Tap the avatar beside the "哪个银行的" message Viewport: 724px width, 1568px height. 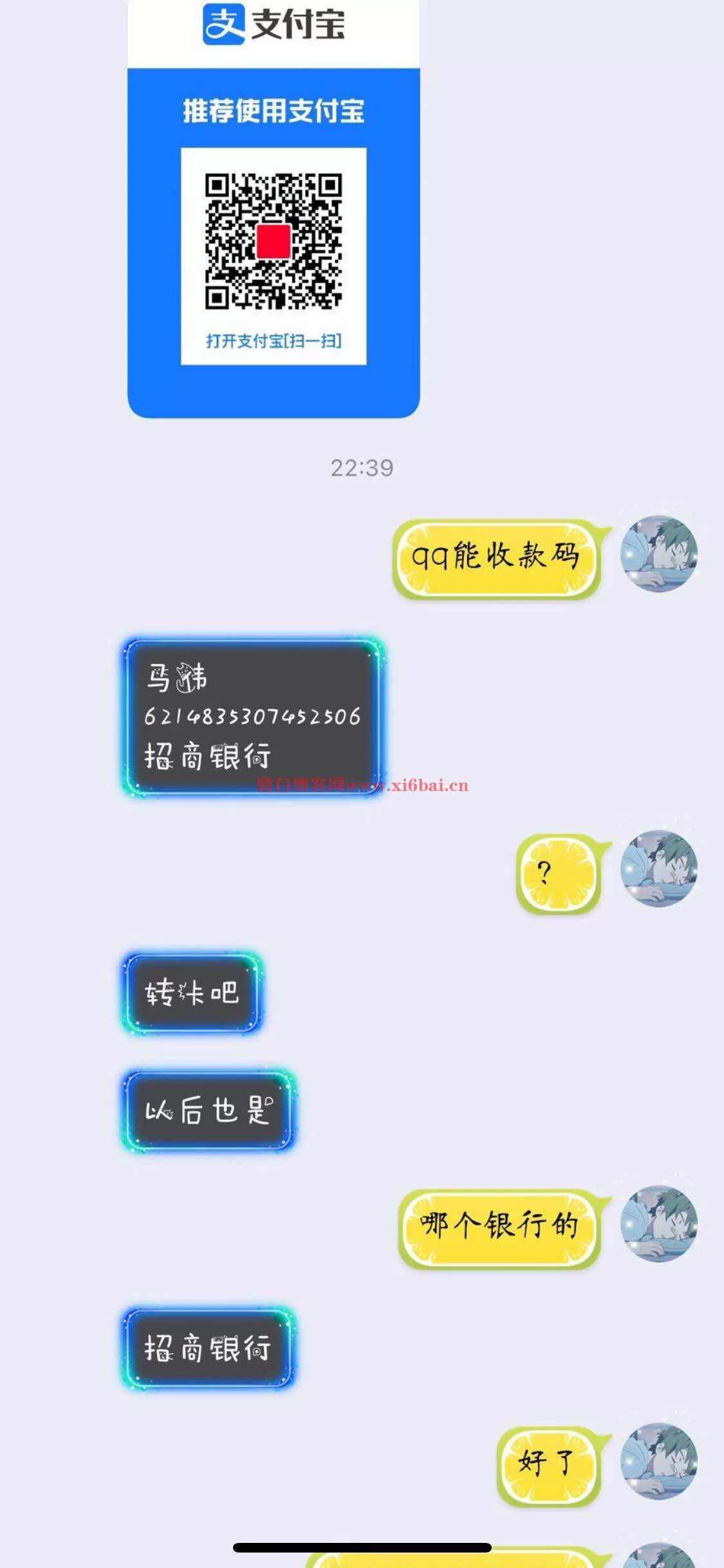(659, 1224)
